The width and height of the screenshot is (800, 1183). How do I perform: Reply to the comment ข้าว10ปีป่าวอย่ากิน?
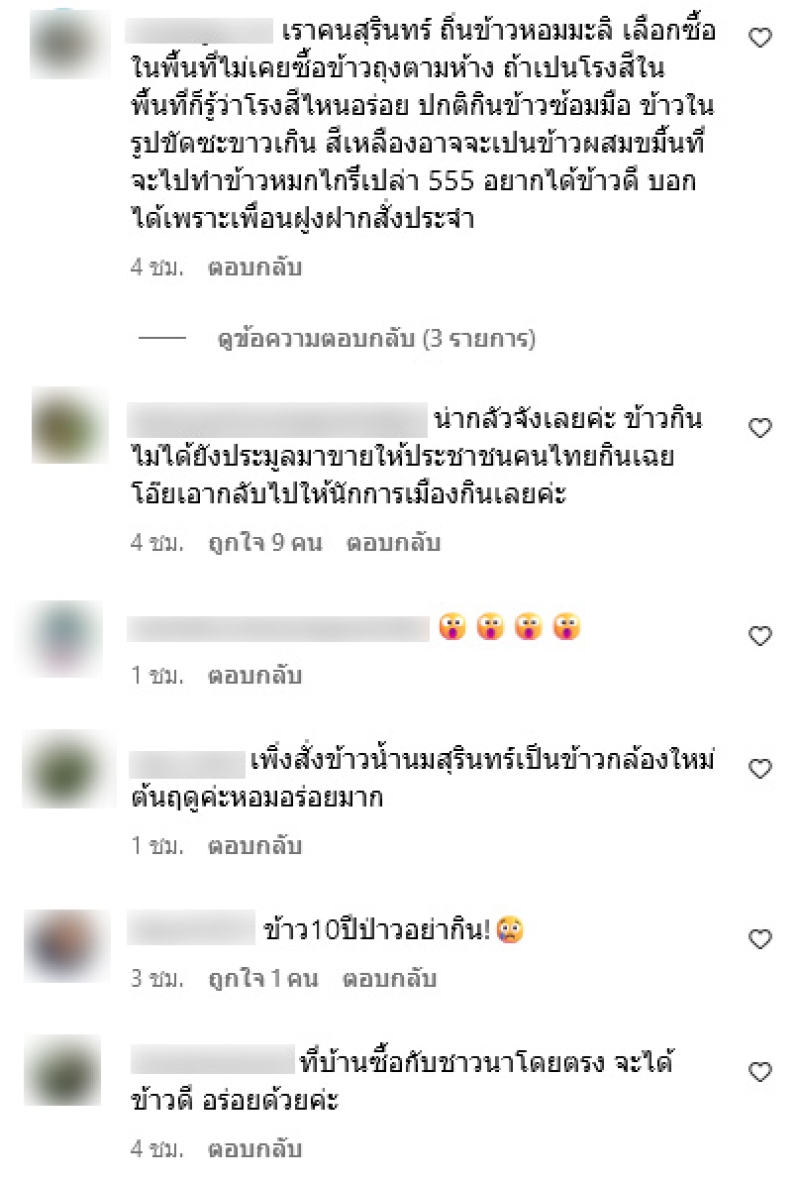390,979
